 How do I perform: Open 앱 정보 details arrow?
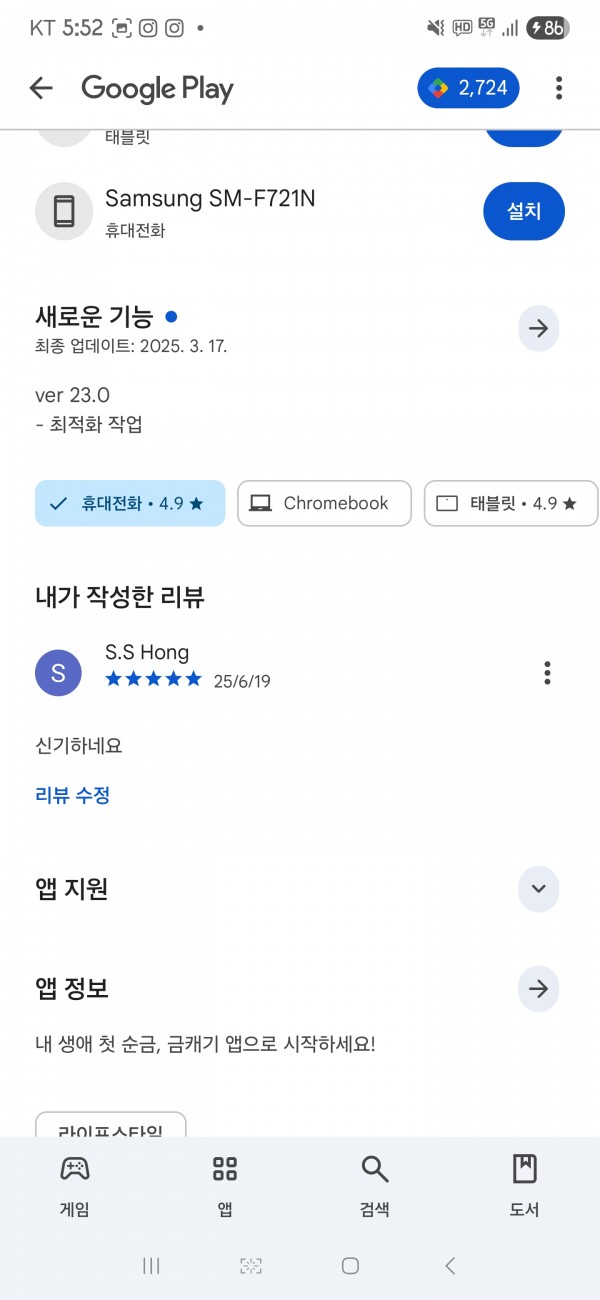pyautogui.click(x=539, y=989)
